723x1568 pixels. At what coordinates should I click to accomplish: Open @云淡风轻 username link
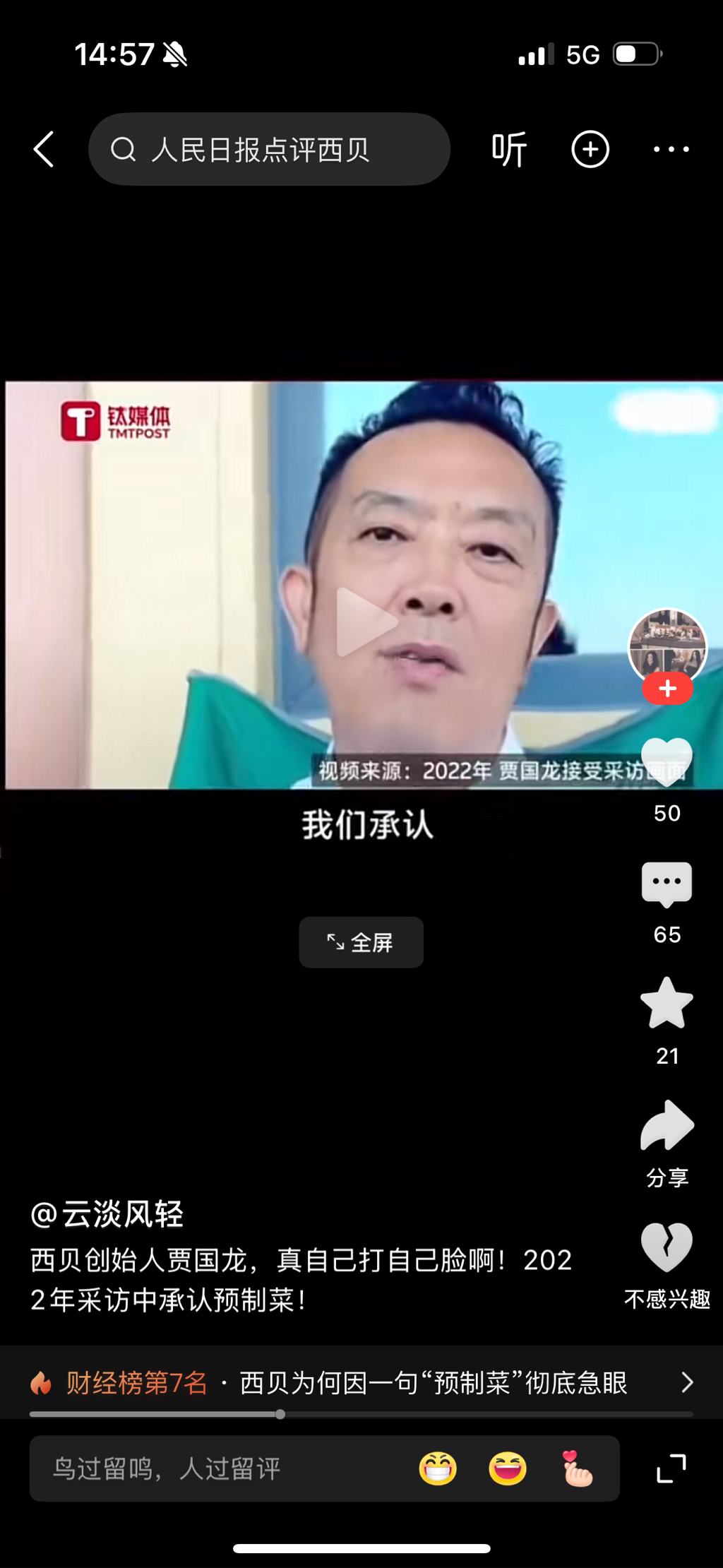pos(107,1214)
